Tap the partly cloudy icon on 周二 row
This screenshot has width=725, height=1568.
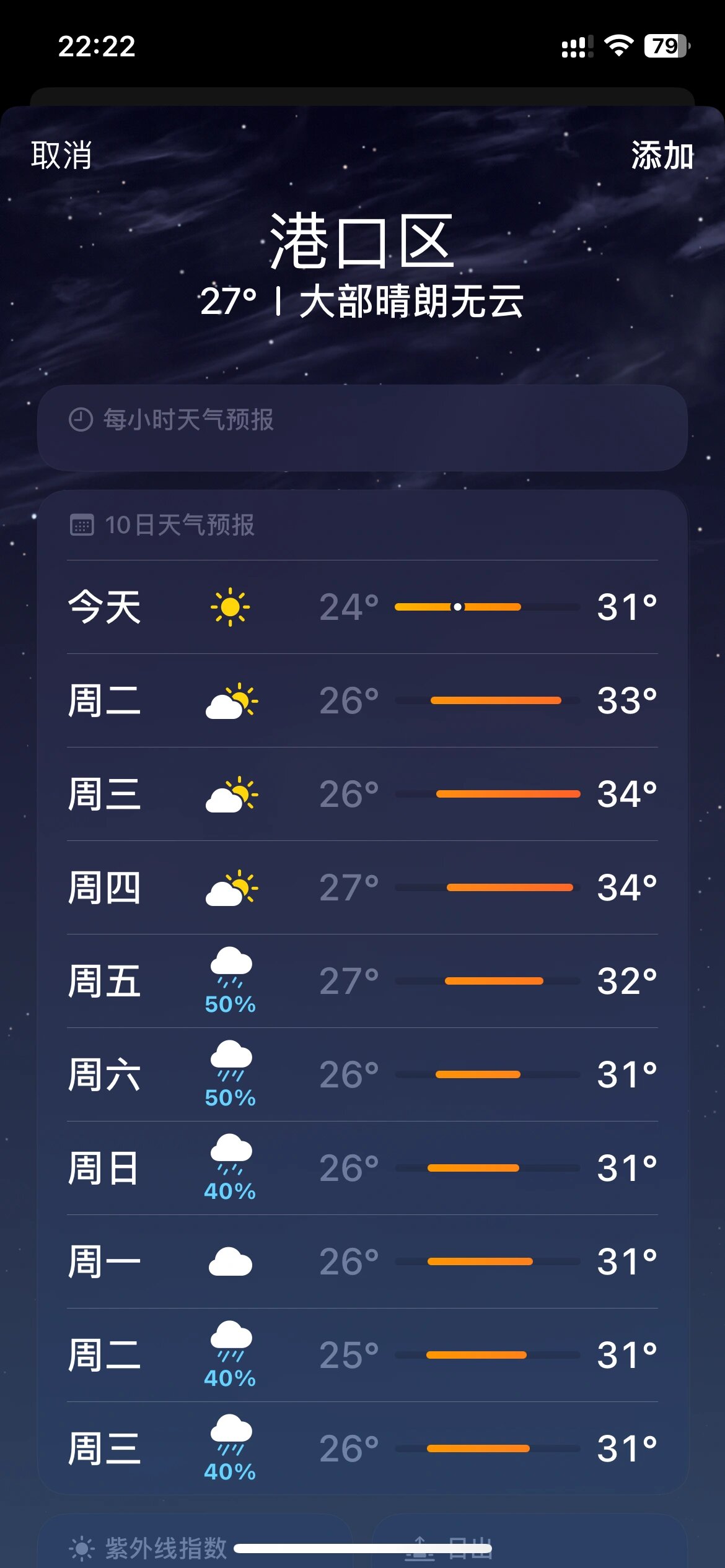point(229,701)
